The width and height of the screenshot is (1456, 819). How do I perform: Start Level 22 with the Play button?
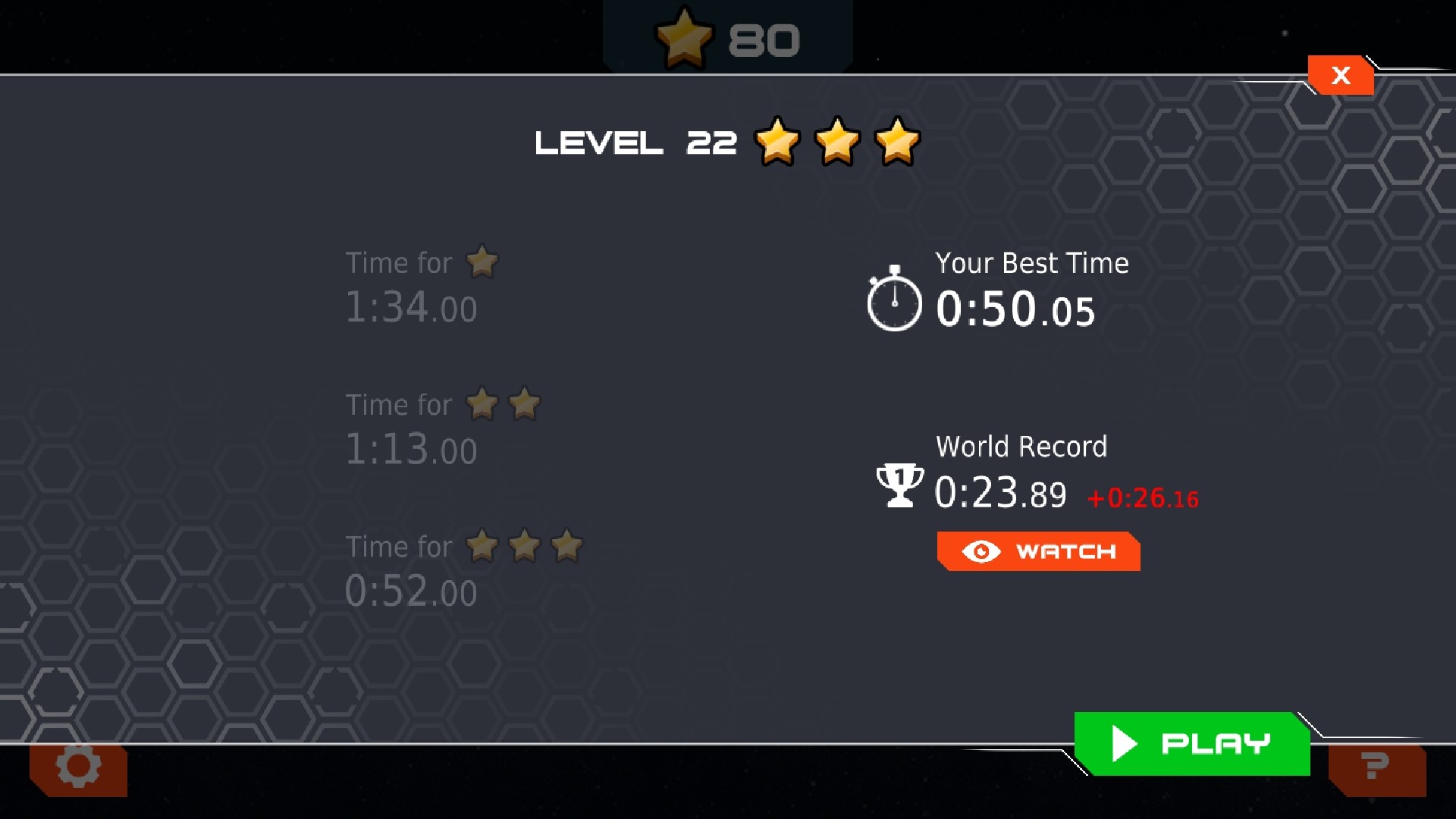[x=1191, y=744]
